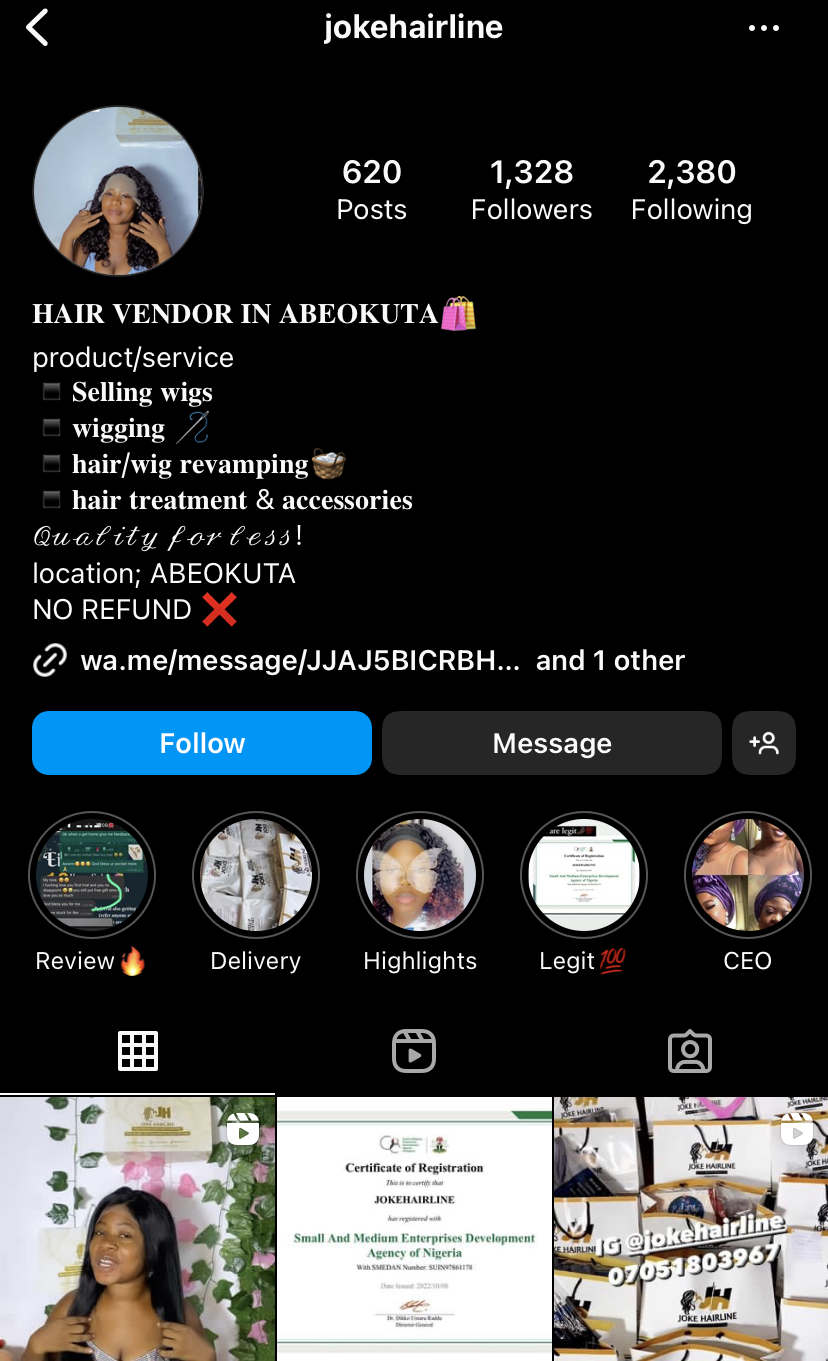Open the Review story highlight
The width and height of the screenshot is (828, 1361).
92,875
